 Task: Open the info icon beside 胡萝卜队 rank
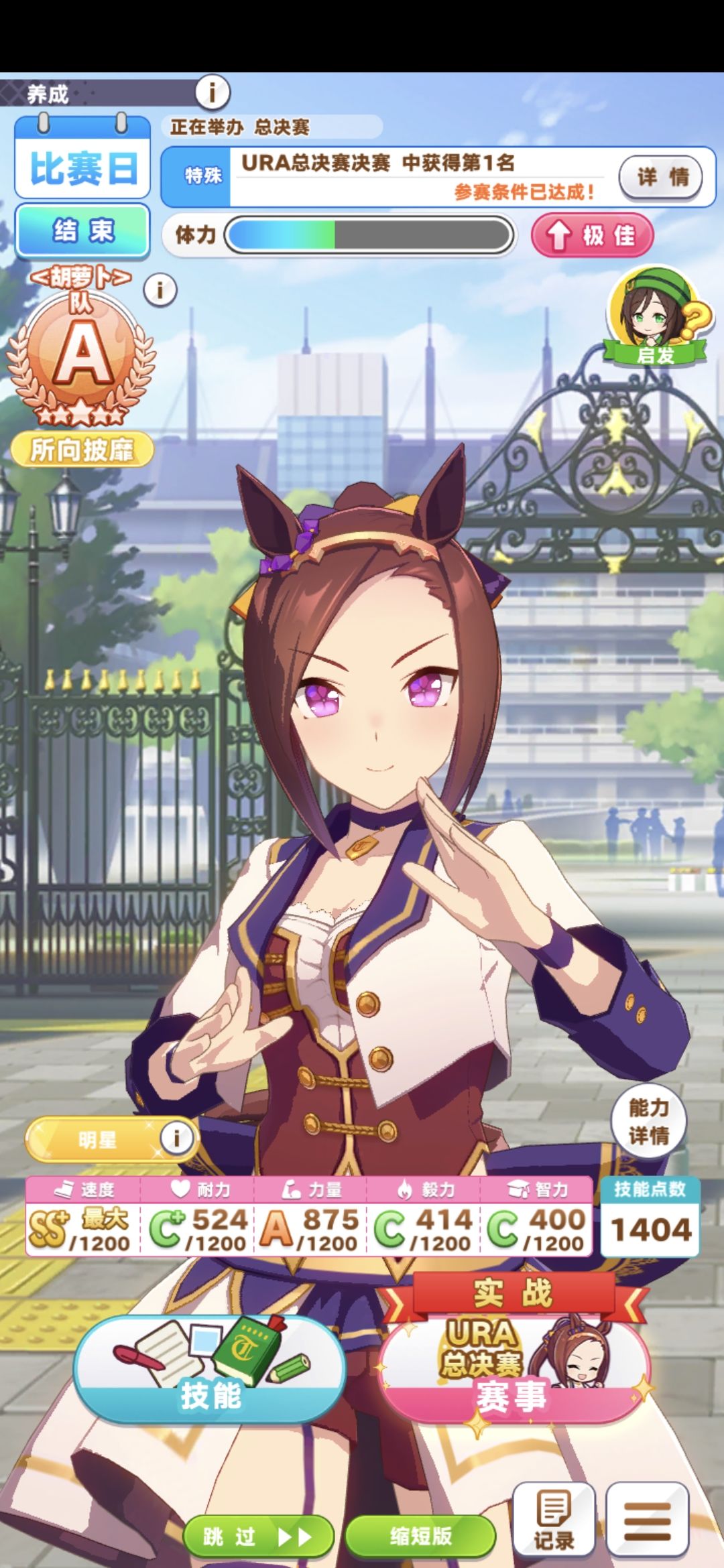(160, 290)
